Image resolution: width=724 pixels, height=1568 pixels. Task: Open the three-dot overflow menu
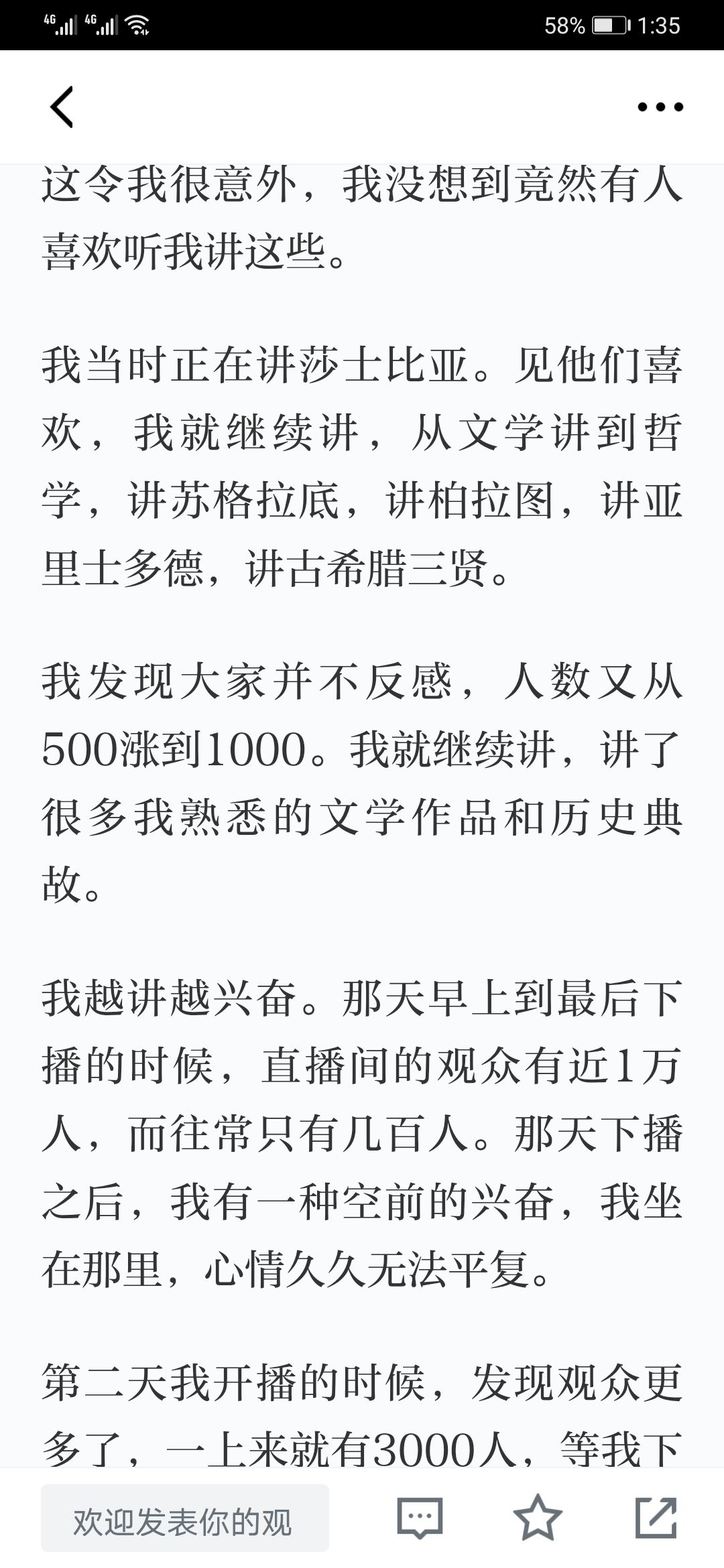pos(660,107)
